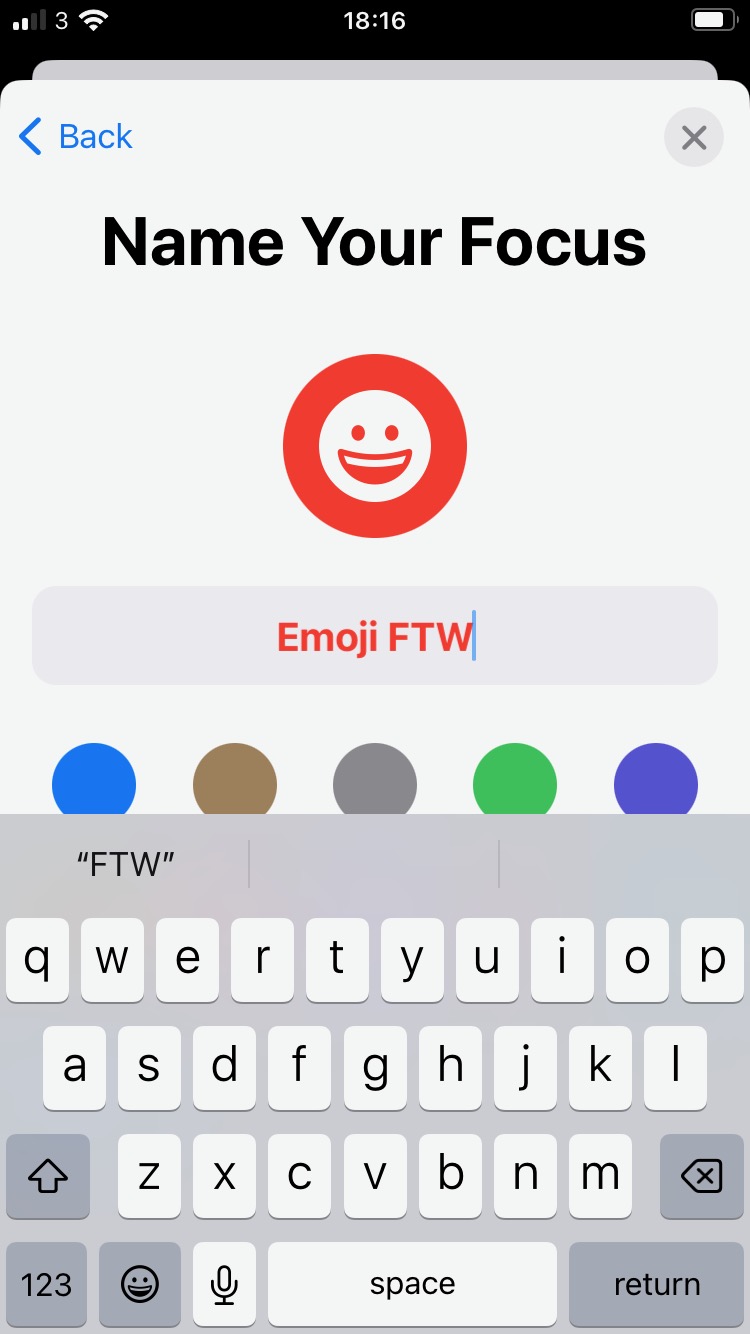Viewport: 750px width, 1334px height.
Task: Start dictation with the microphone key
Action: click(x=225, y=1284)
